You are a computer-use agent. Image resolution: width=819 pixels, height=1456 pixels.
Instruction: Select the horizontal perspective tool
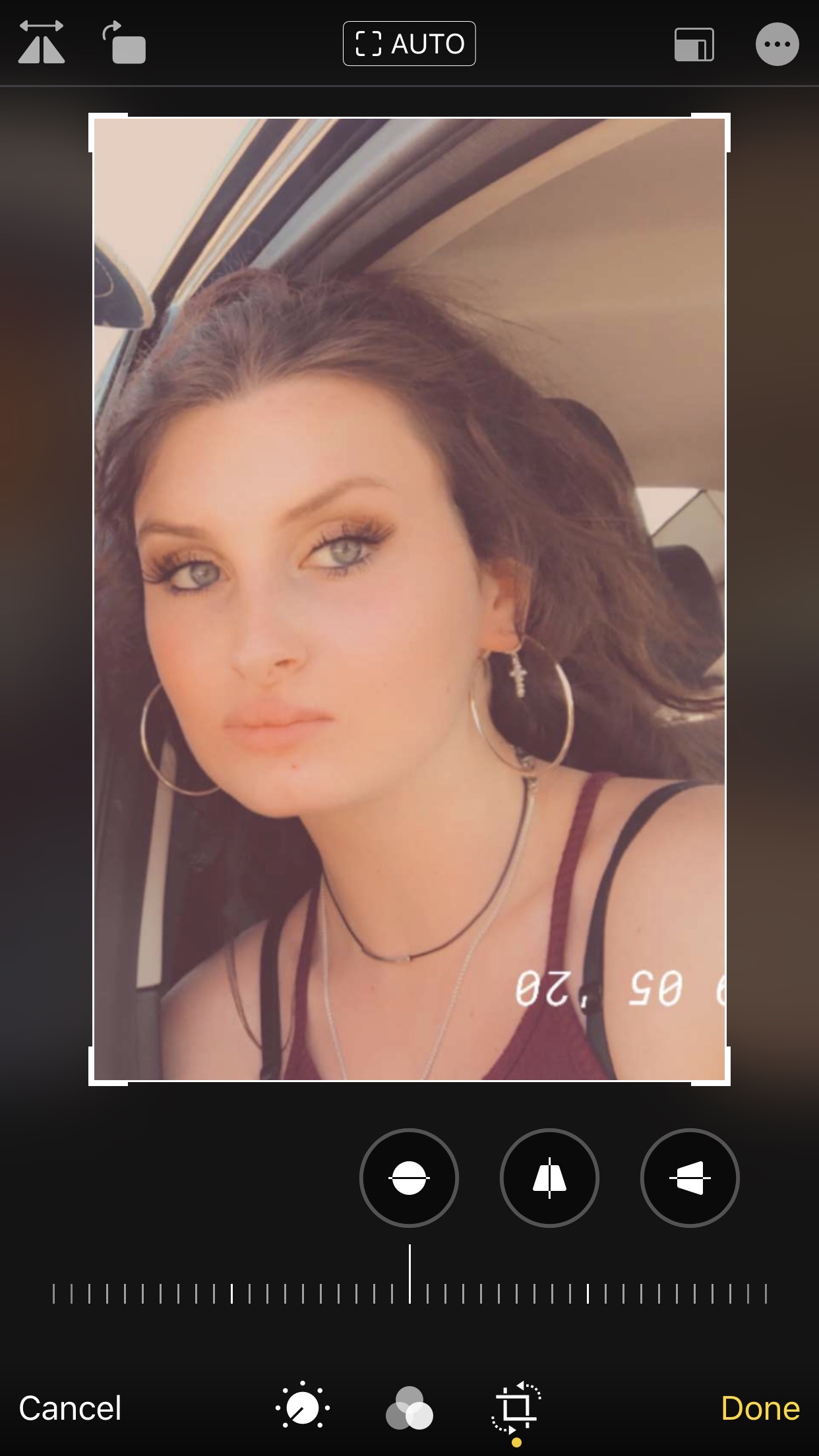[x=690, y=1178]
